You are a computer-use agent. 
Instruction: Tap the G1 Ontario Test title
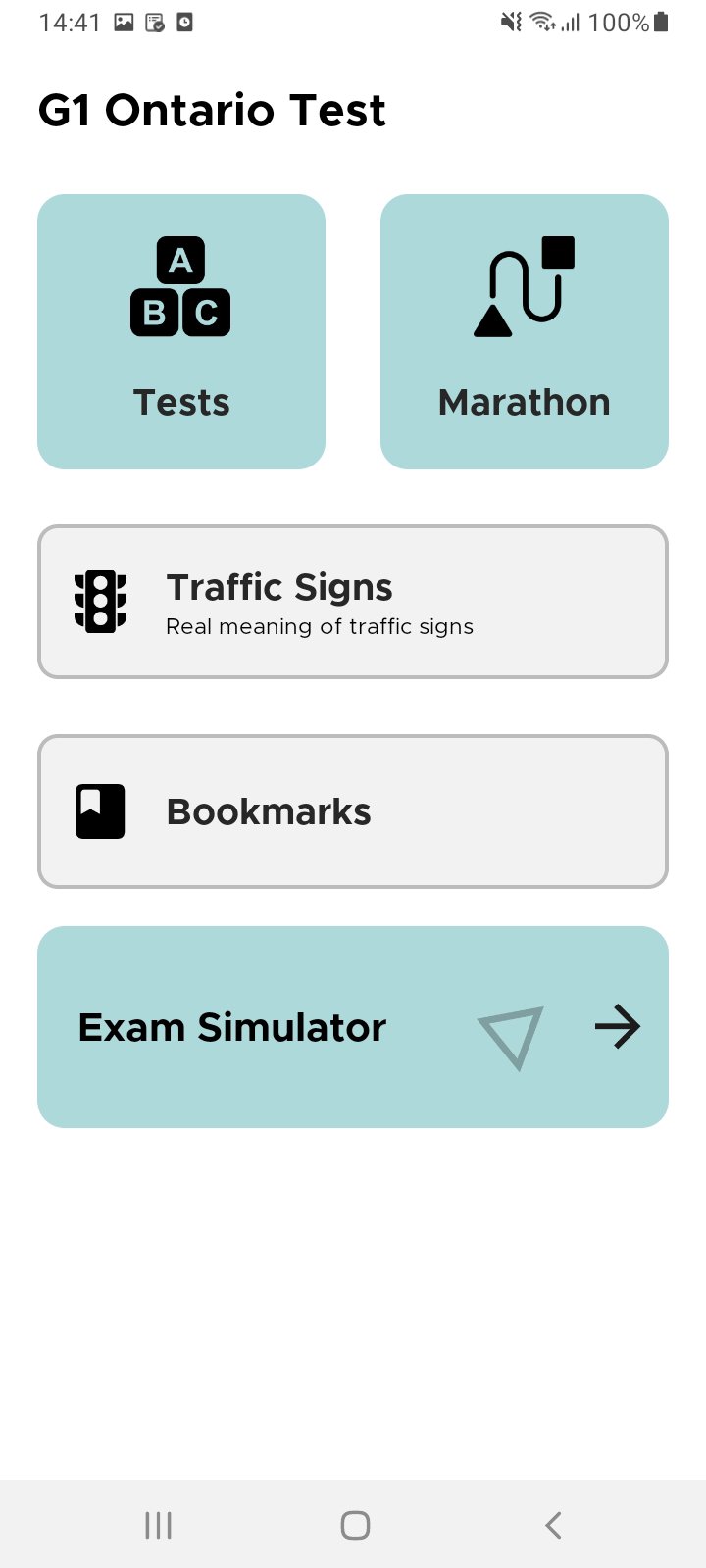click(x=212, y=111)
